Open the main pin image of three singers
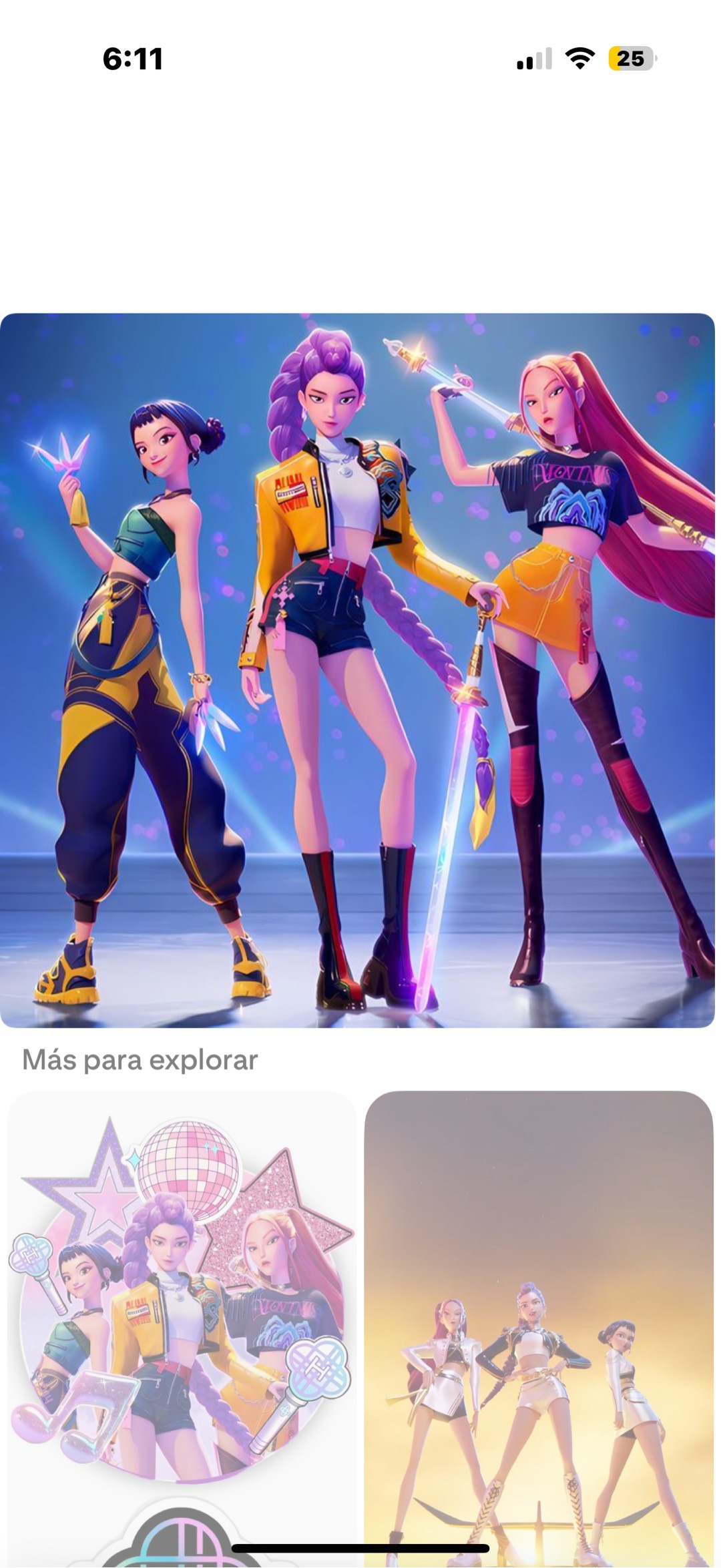Screen dimensions: 721x1568 coord(358,670)
